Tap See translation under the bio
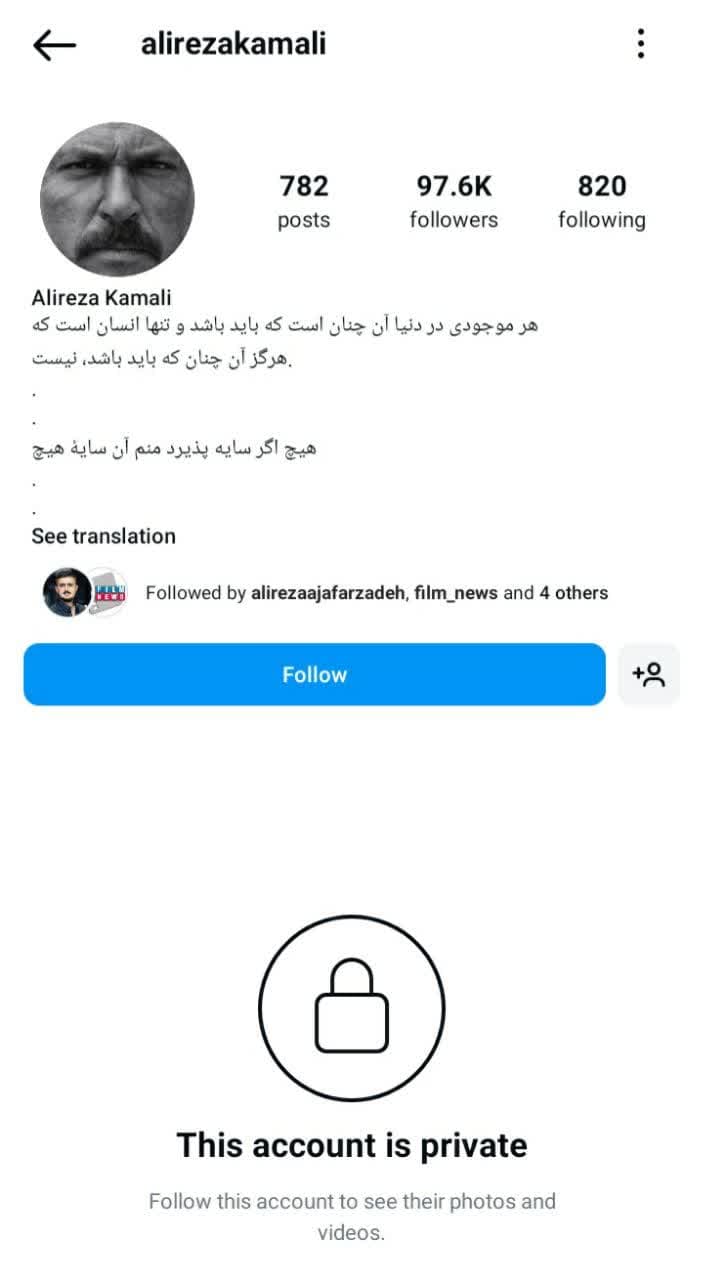Viewport: 704px width, 1280px height. coord(103,536)
